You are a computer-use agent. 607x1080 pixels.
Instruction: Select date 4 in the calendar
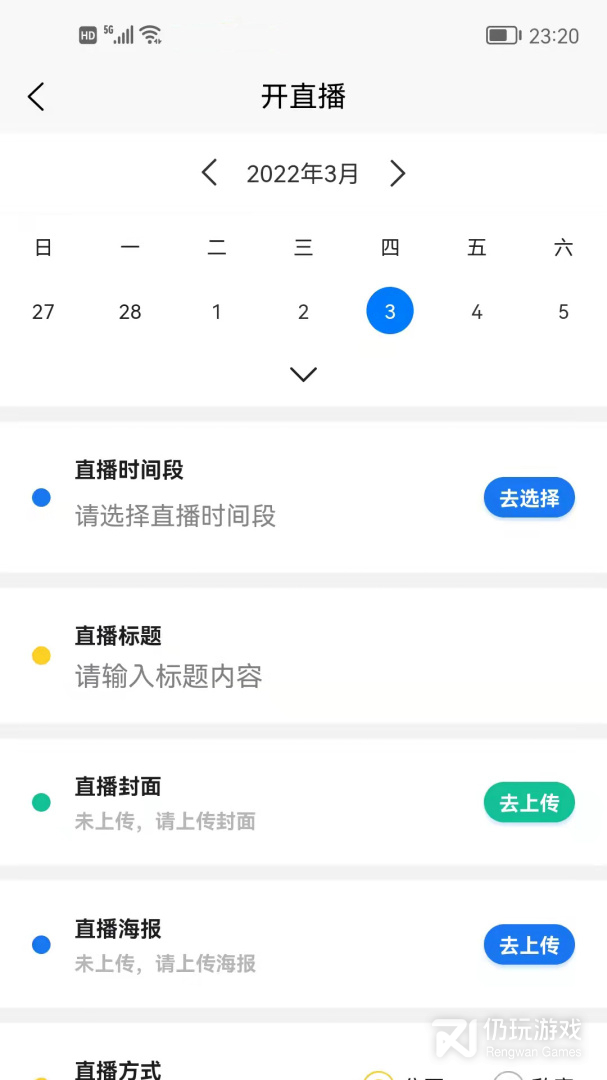click(477, 312)
